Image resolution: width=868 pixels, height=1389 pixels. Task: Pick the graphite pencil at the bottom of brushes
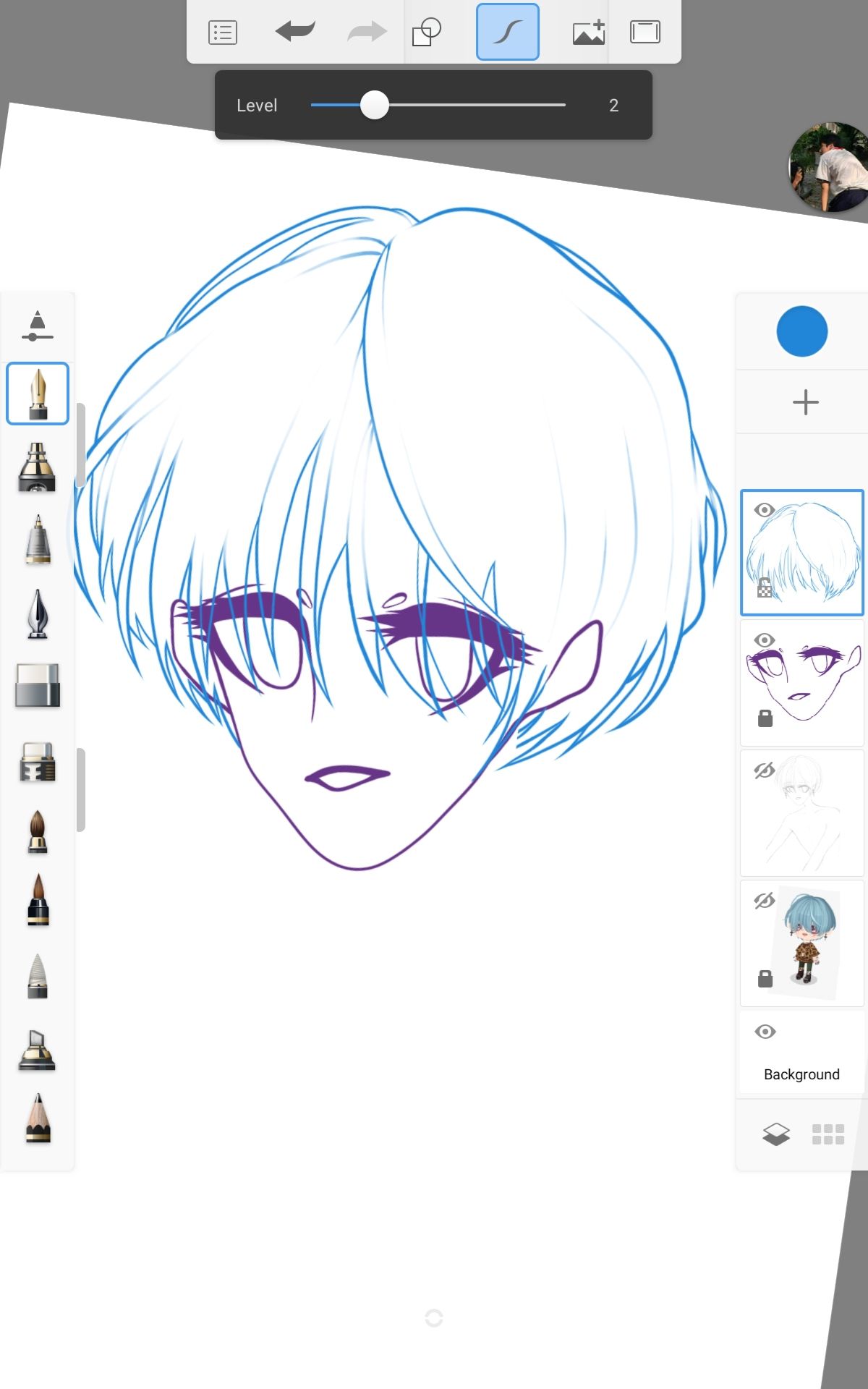[38, 1118]
